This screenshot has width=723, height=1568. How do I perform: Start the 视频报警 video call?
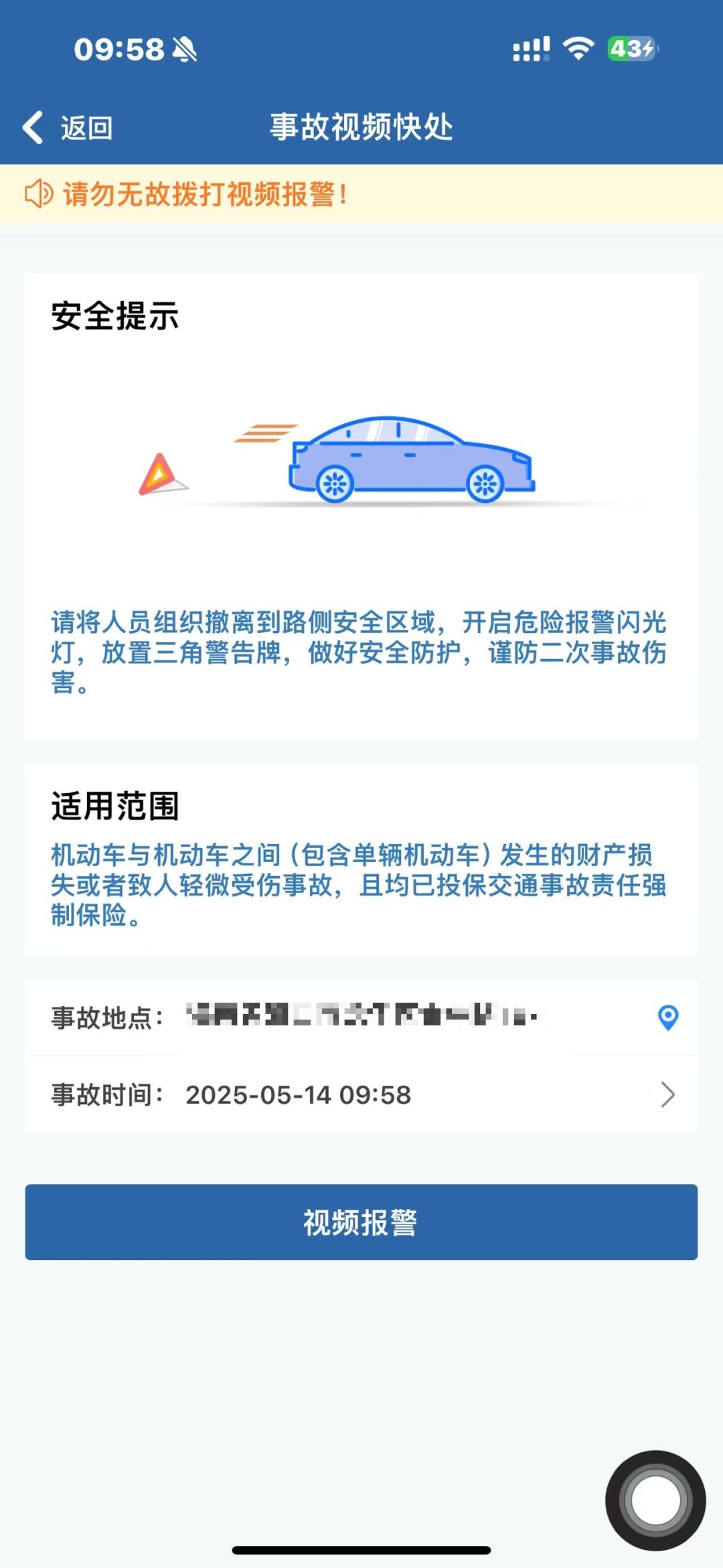[x=361, y=1222]
